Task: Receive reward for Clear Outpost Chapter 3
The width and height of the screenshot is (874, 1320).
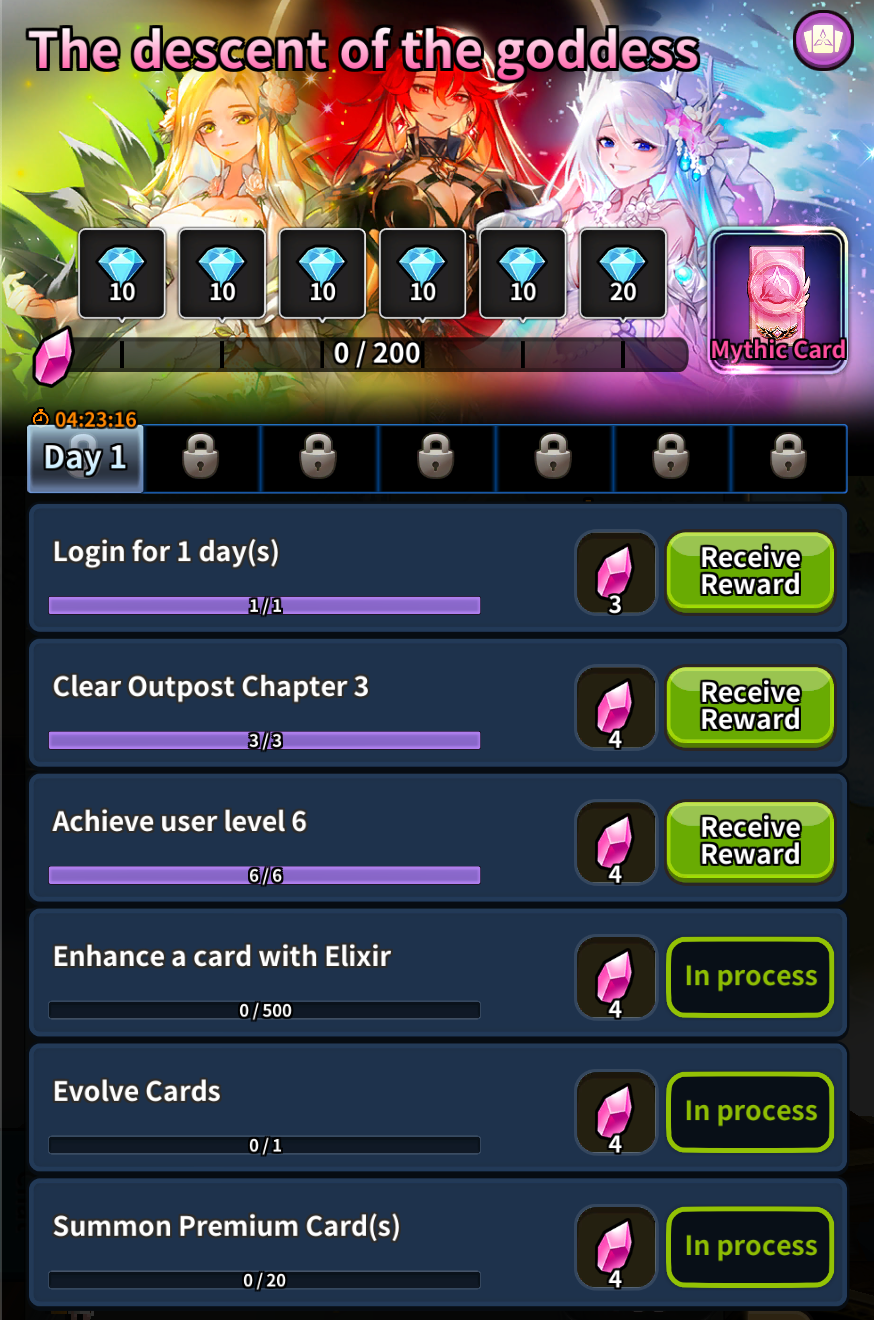Action: click(x=750, y=706)
